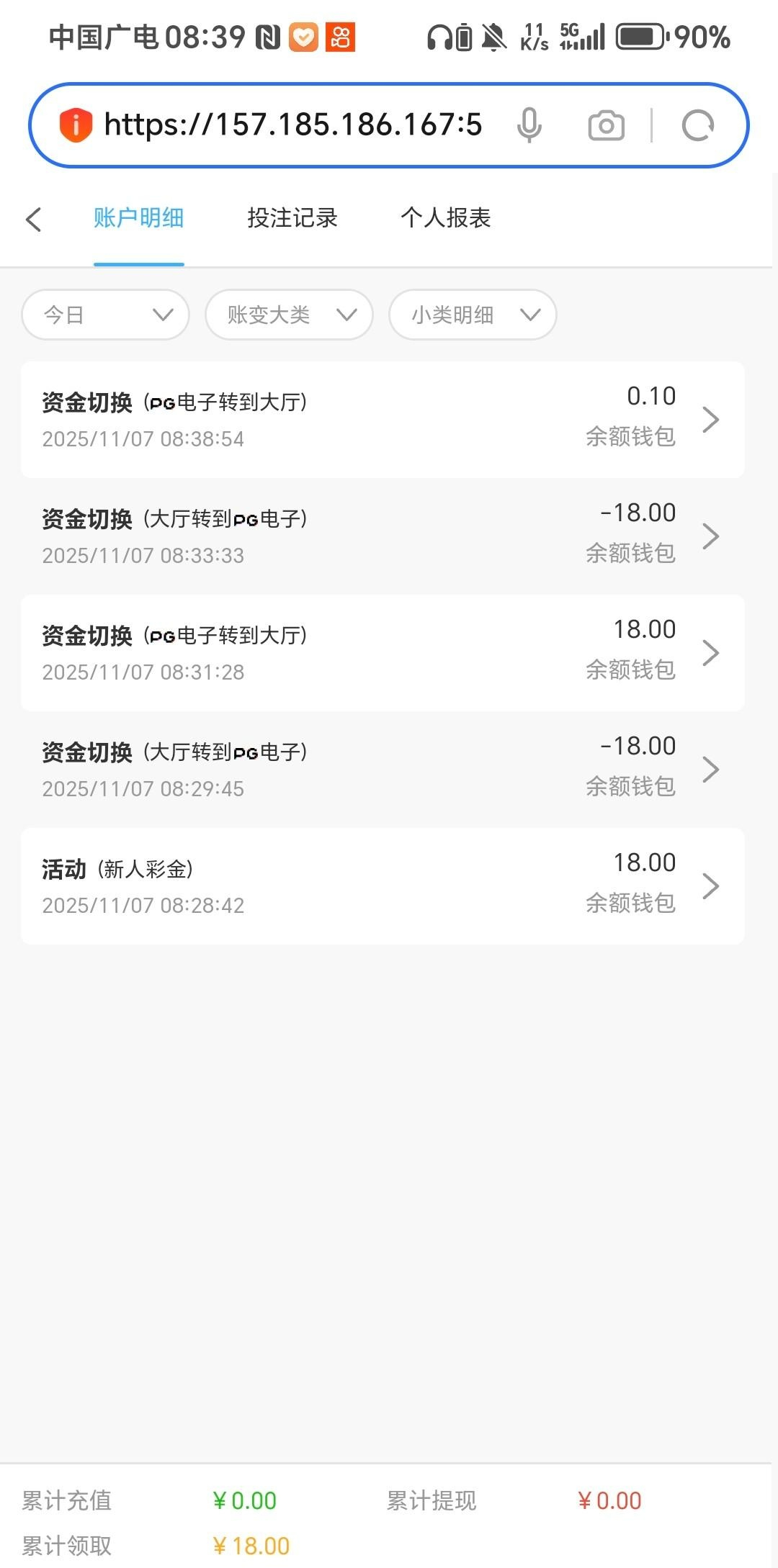
Task: Switch to the 投注记录 tab
Action: coord(292,218)
